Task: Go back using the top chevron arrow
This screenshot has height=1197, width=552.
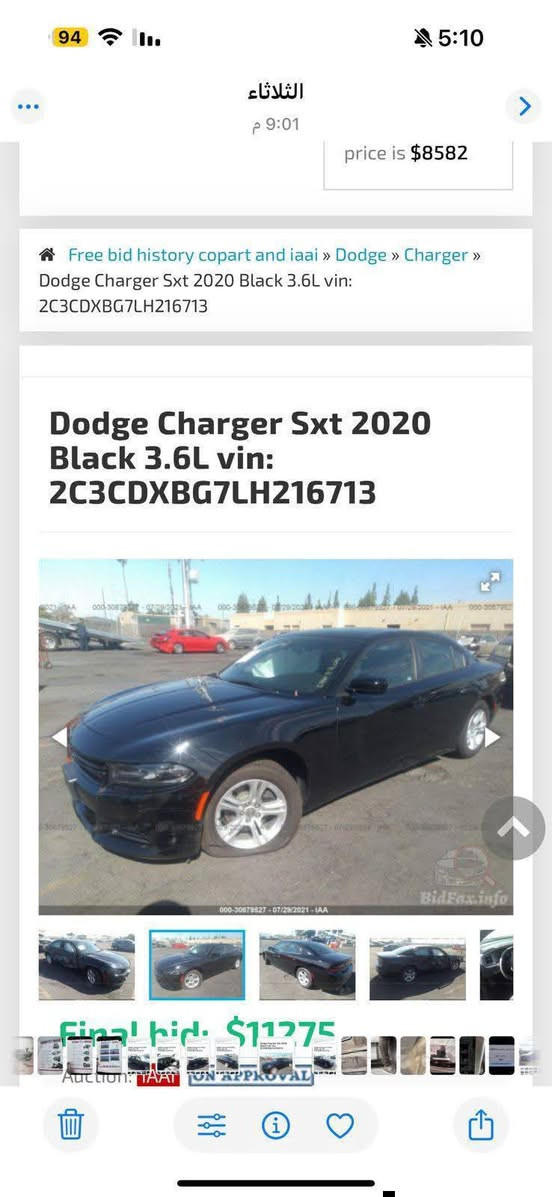Action: 525,106
